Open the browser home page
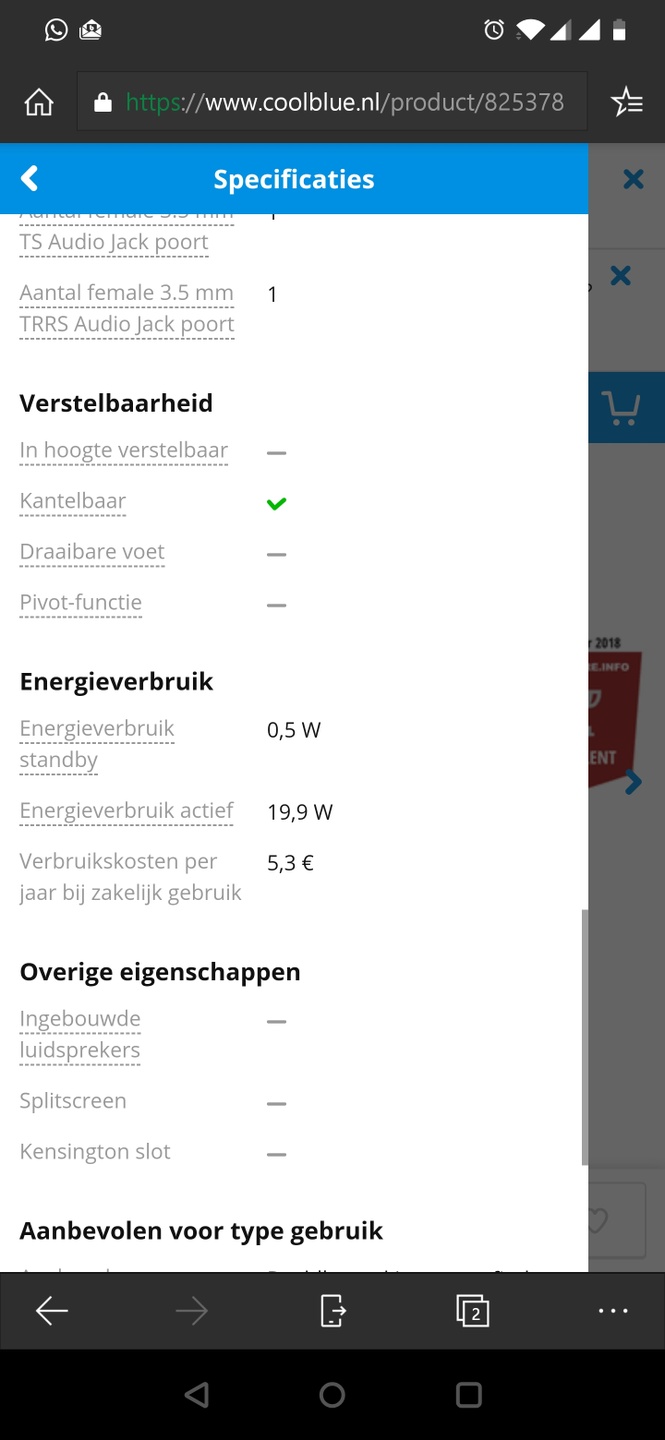Viewport: 665px width, 1440px height. click(39, 102)
